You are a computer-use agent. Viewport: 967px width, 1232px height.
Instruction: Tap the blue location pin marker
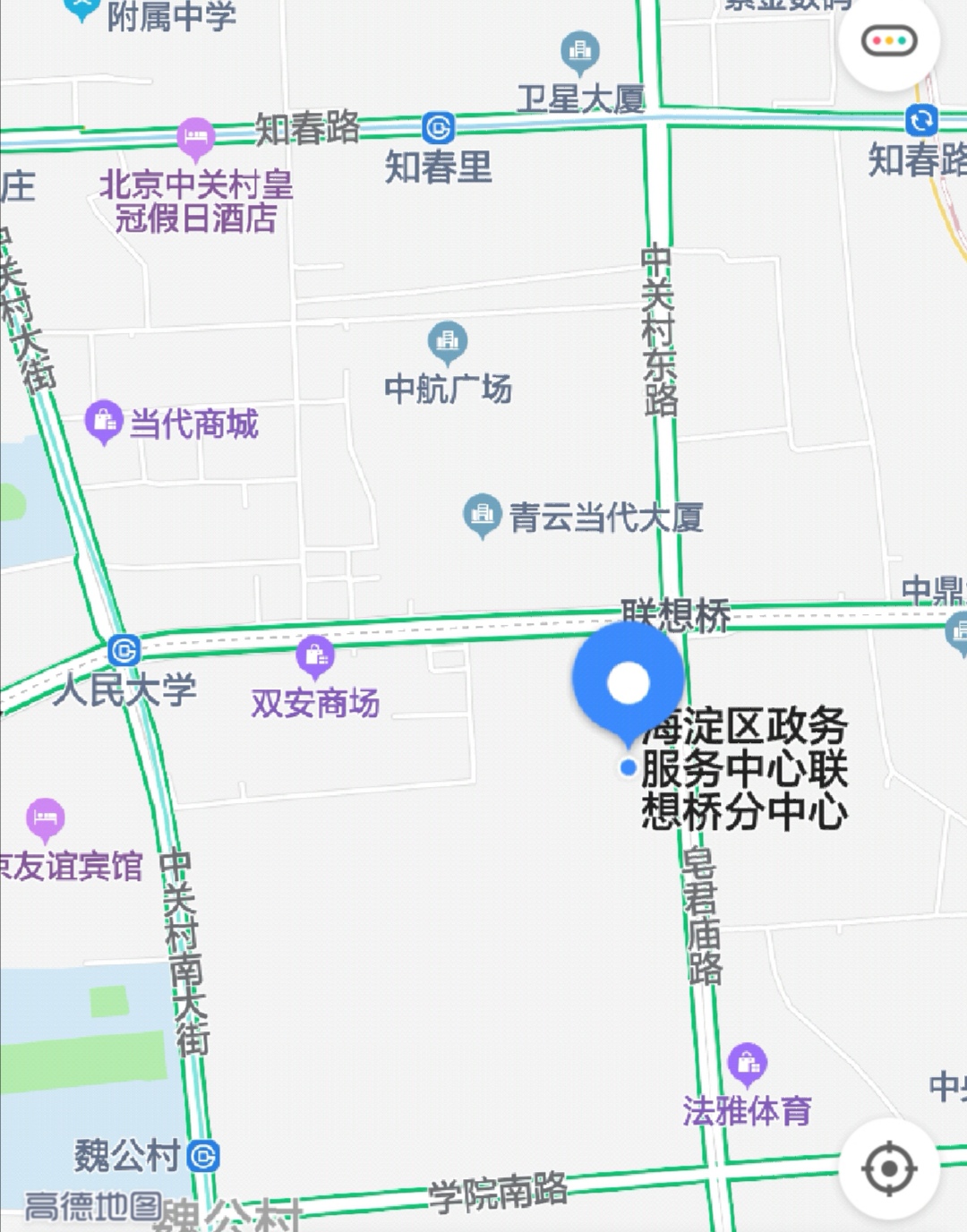coord(629,683)
